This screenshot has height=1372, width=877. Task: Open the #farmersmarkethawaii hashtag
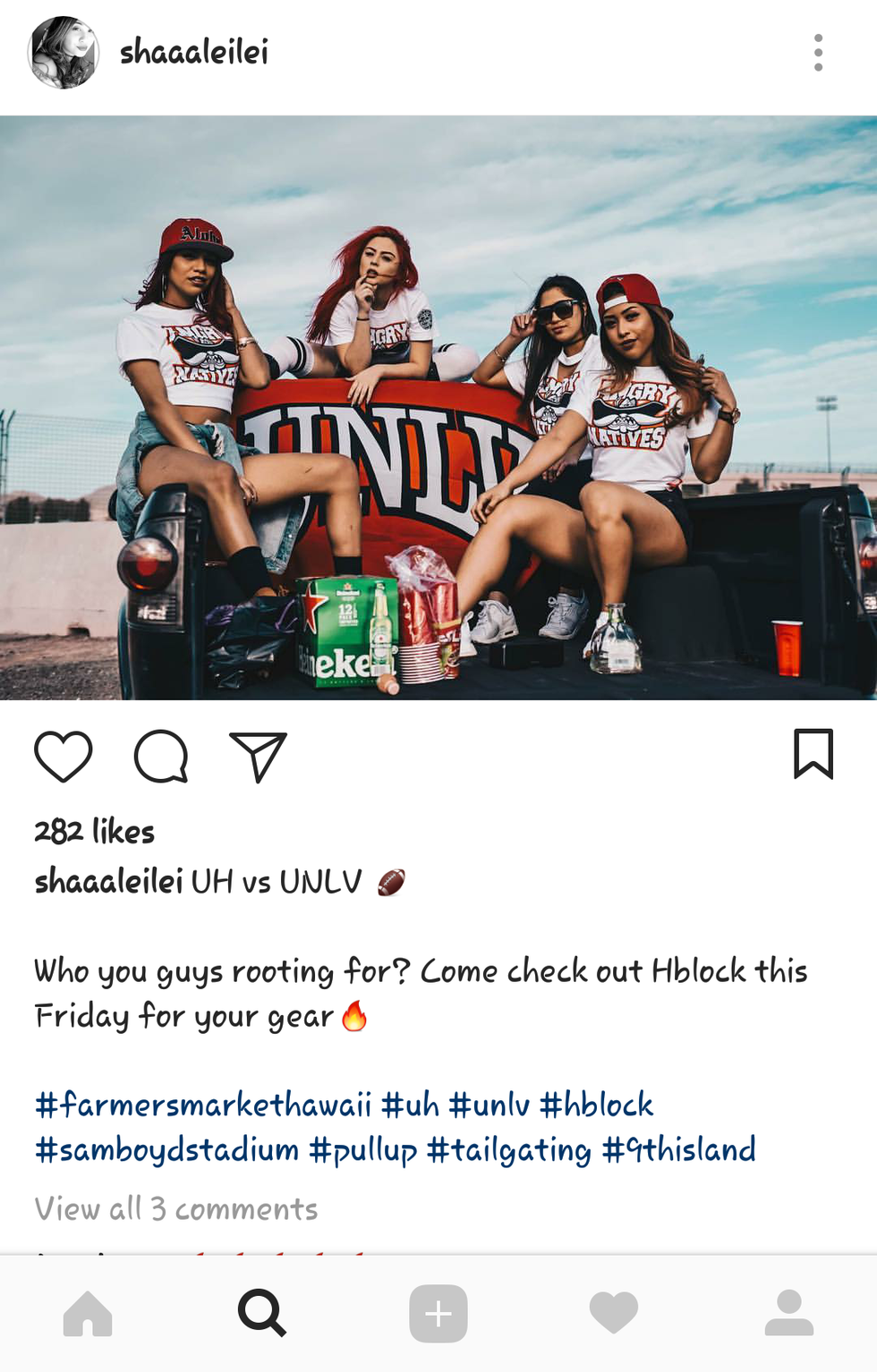(203, 1105)
